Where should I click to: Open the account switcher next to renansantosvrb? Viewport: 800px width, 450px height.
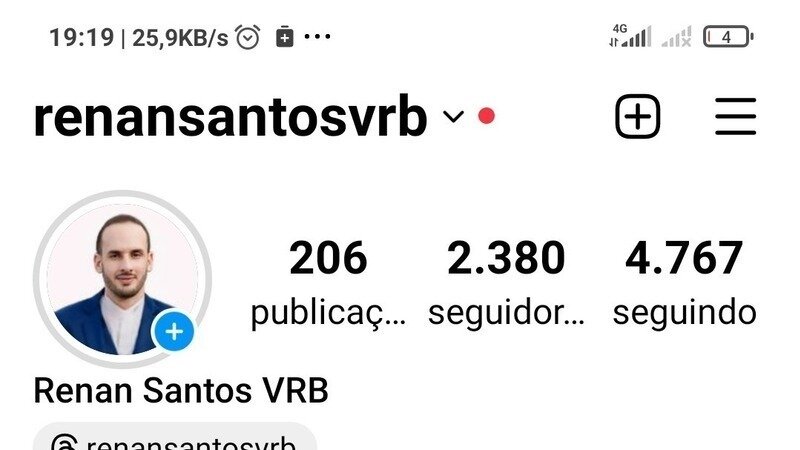(x=453, y=118)
